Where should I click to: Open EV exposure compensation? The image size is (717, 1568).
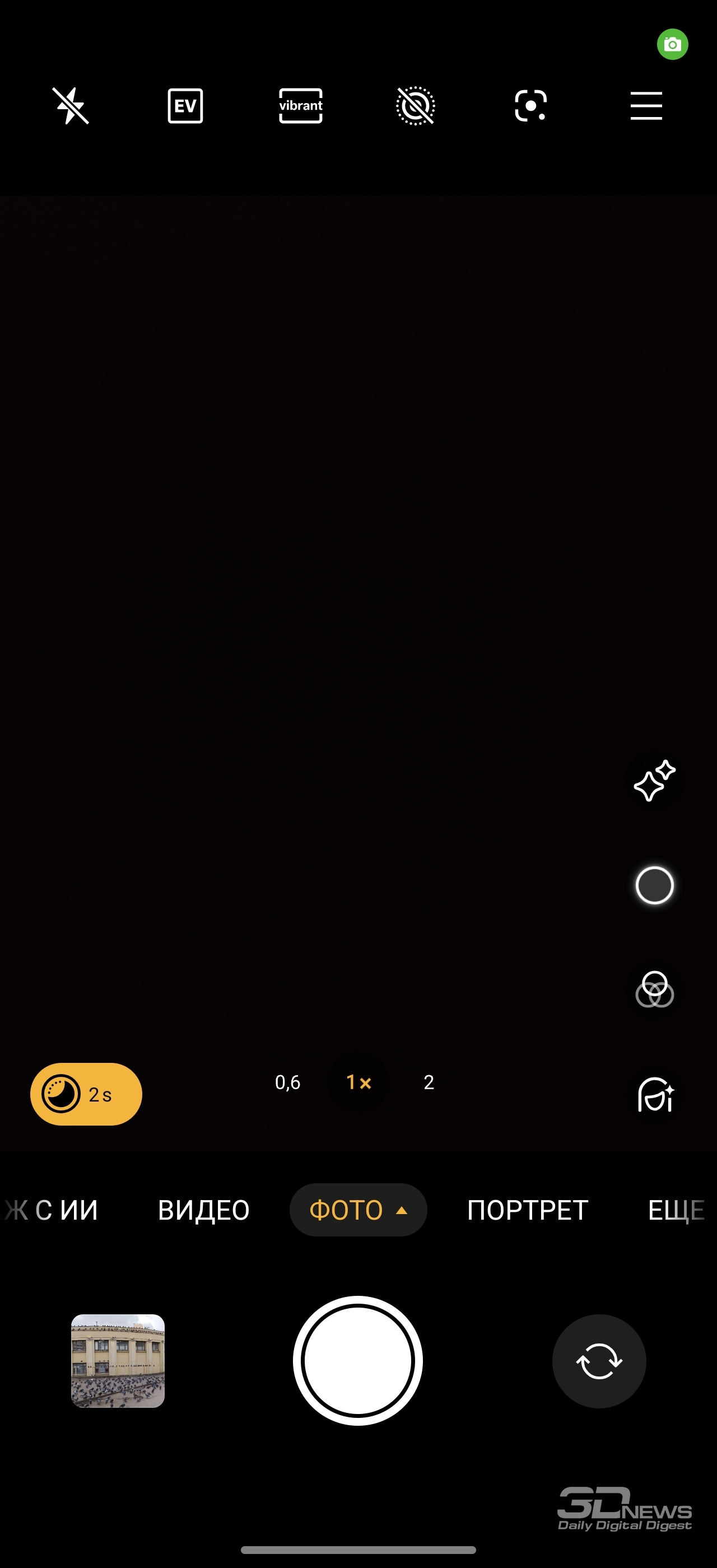pos(185,105)
